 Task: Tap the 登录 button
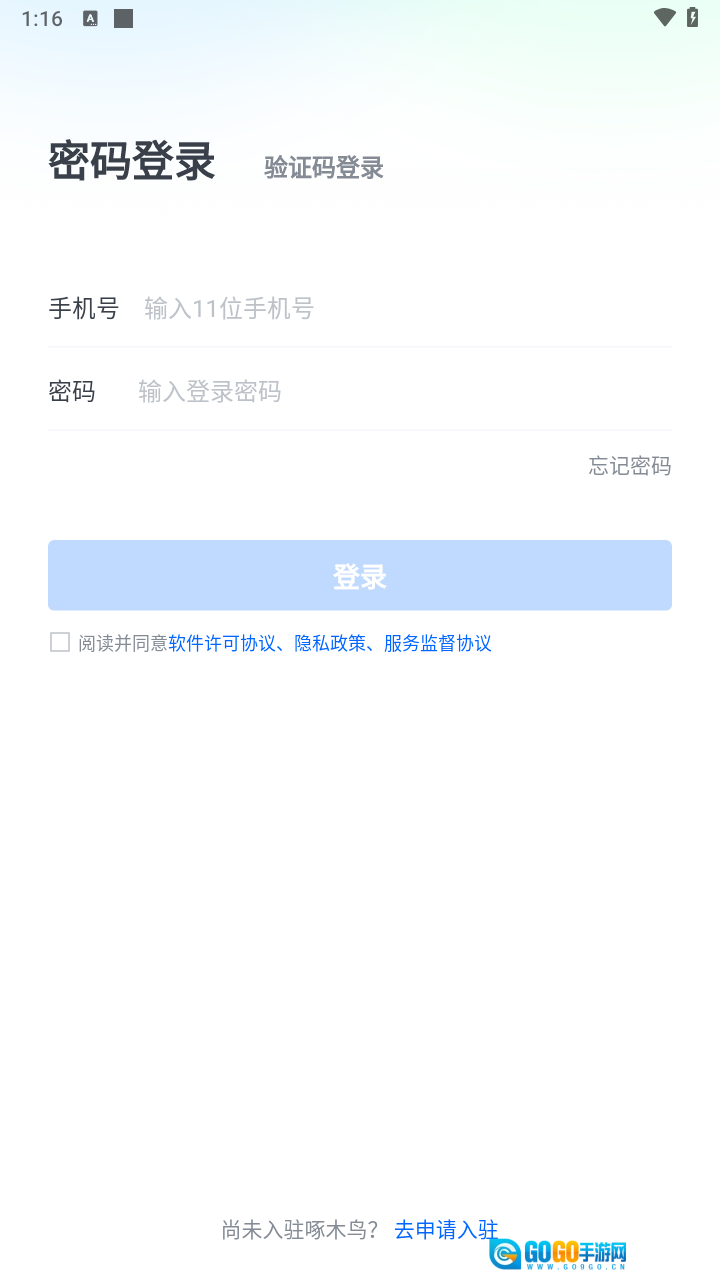[x=360, y=576]
